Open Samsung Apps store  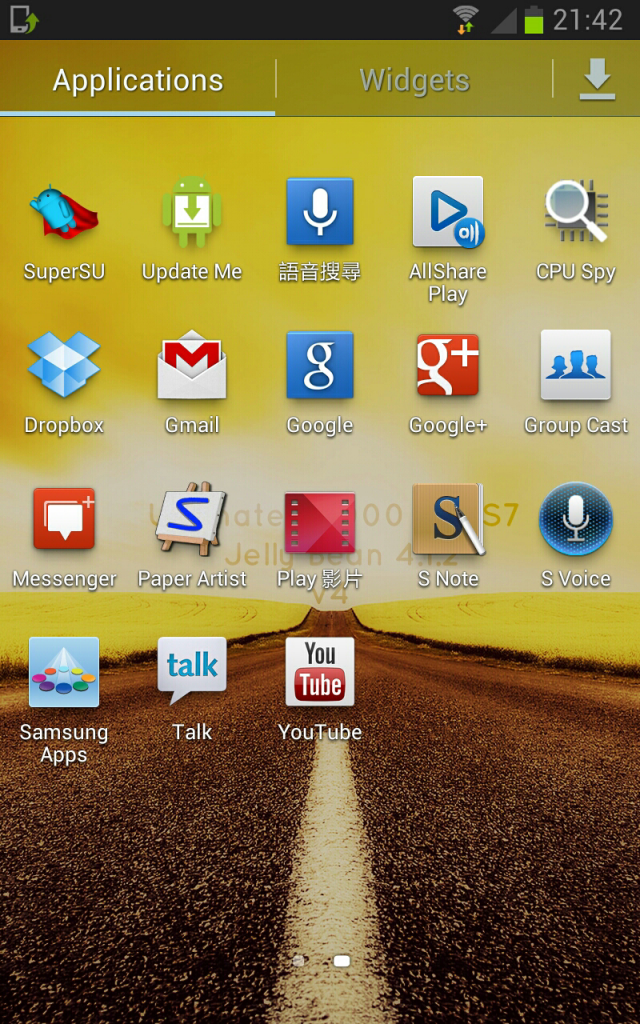point(64,672)
